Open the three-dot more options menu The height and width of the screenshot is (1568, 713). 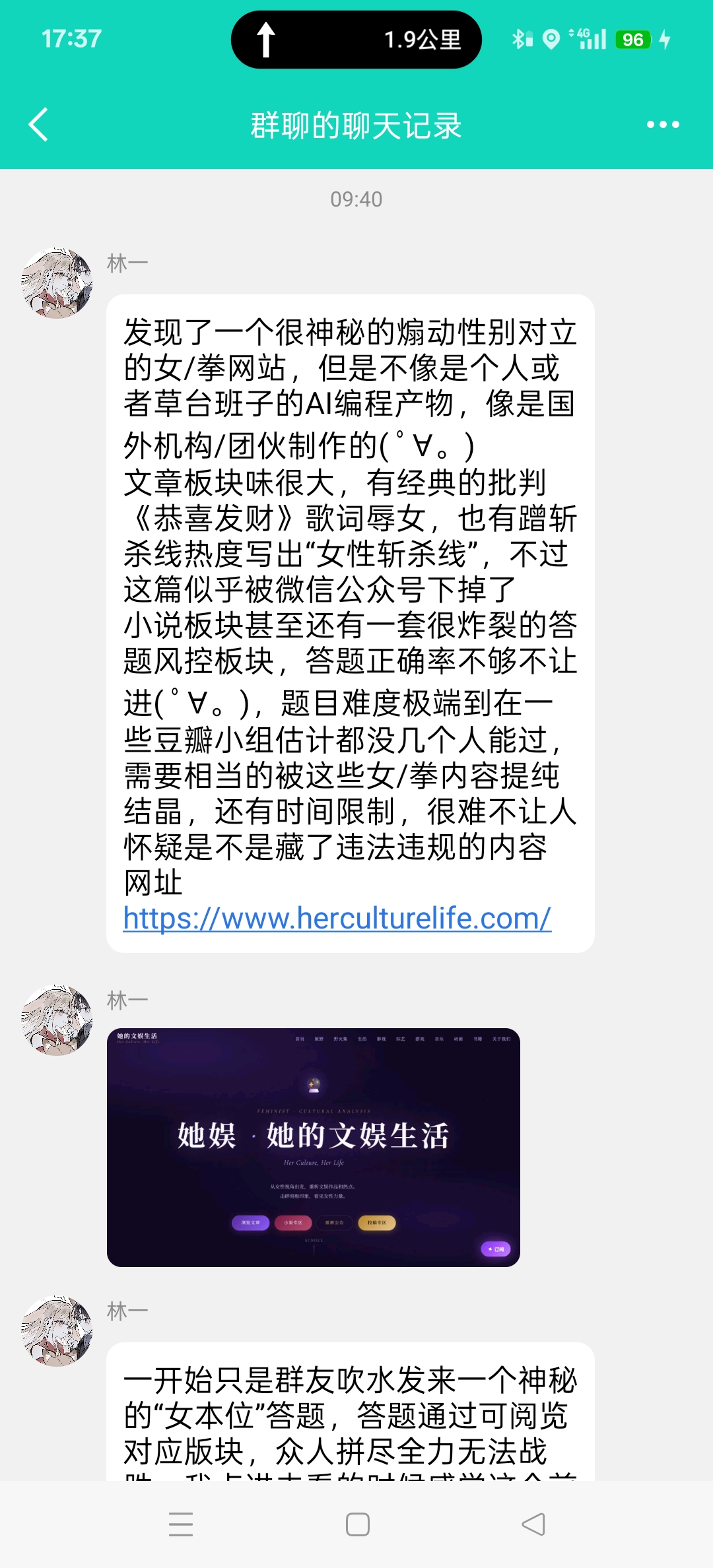point(662,125)
